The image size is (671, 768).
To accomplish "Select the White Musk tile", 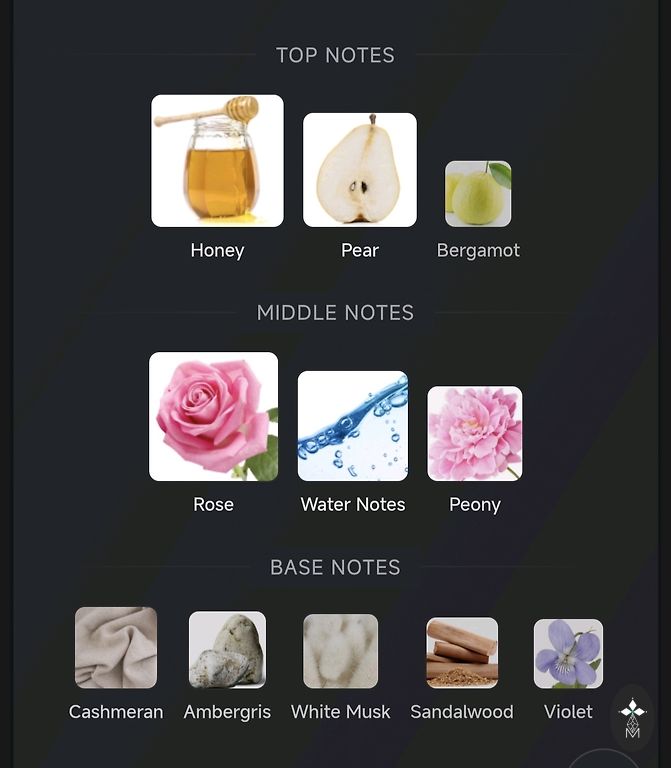I will [341, 651].
